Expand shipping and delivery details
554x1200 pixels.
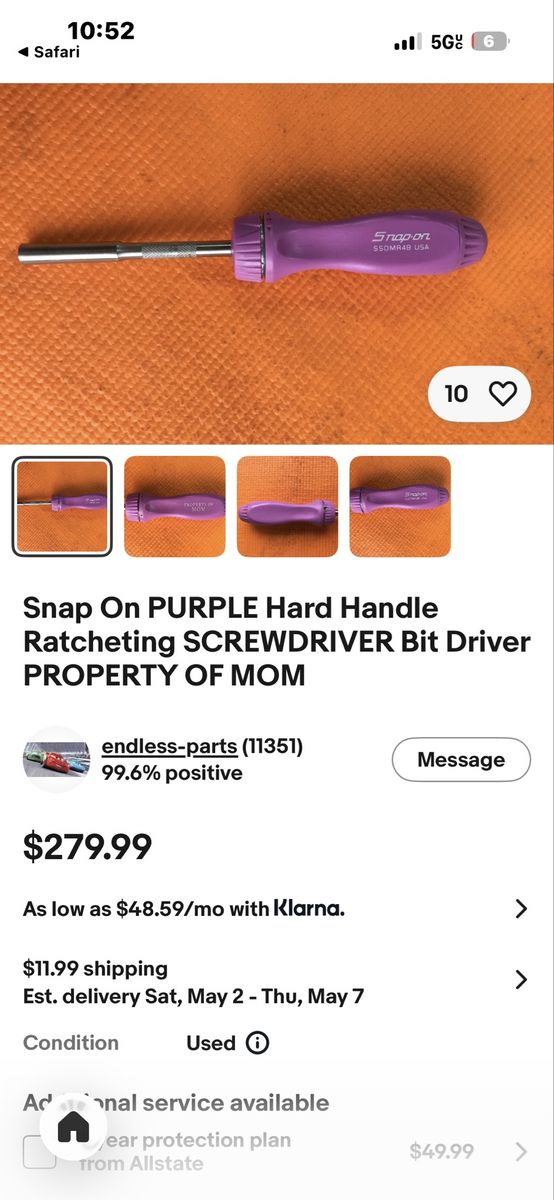tap(277, 982)
